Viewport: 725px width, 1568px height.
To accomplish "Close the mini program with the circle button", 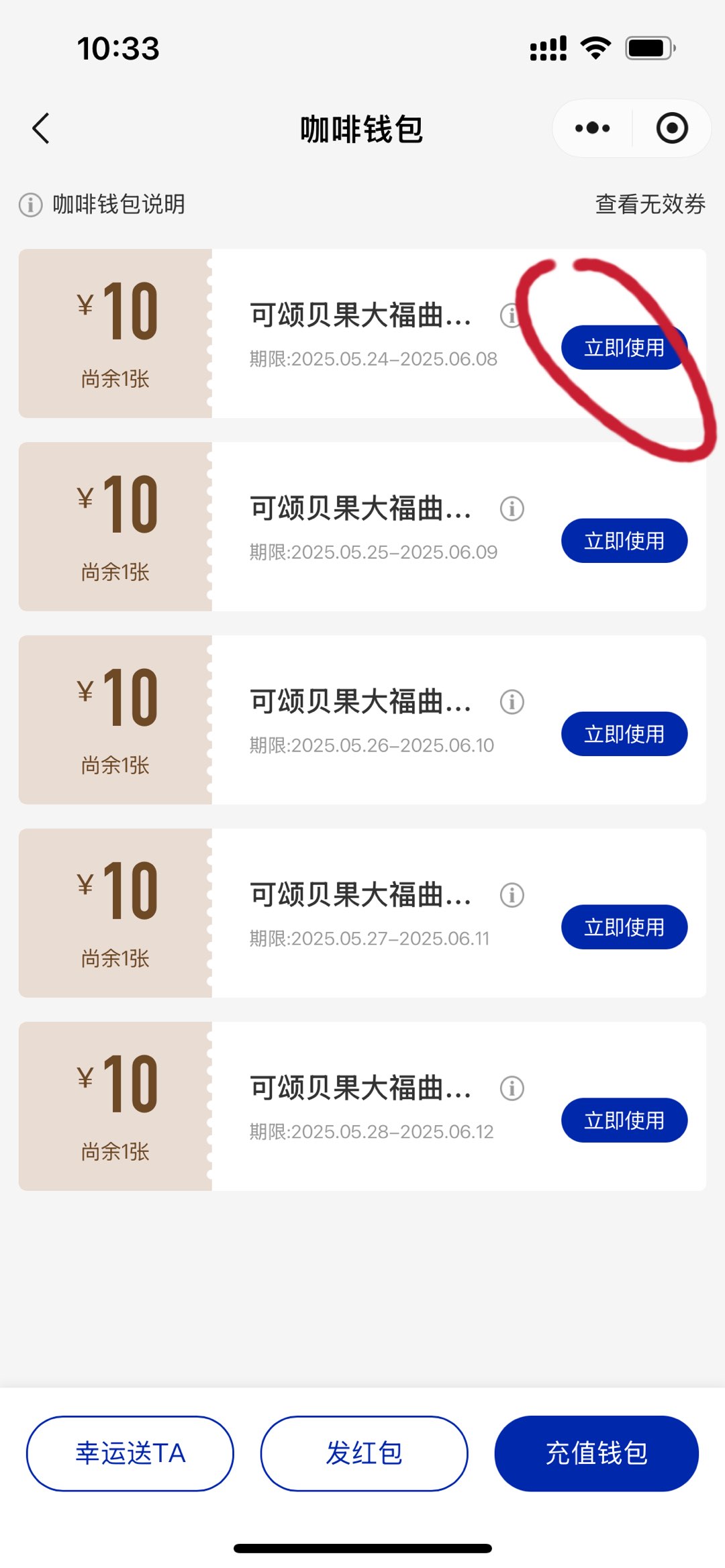I will 672,128.
